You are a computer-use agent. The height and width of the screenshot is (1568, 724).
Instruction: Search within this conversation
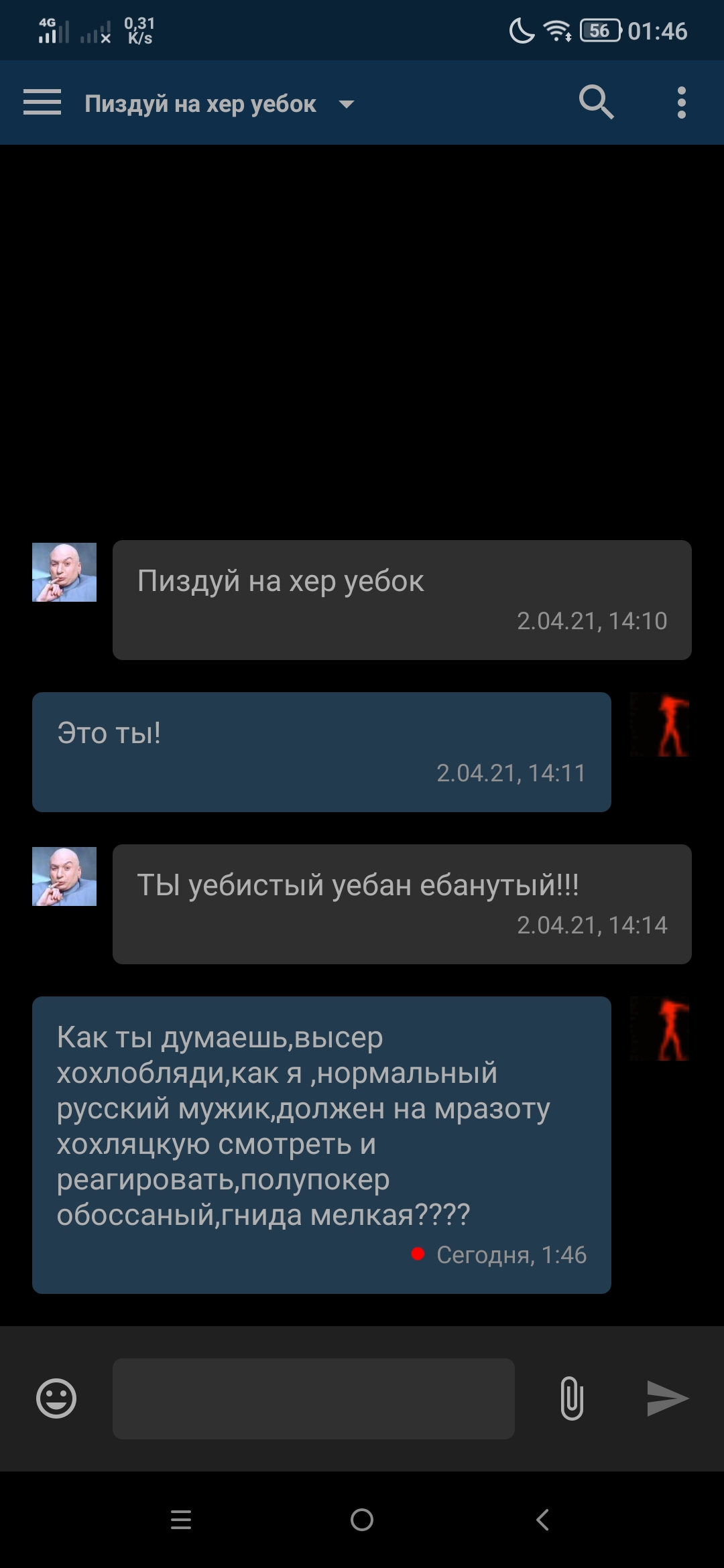click(596, 103)
